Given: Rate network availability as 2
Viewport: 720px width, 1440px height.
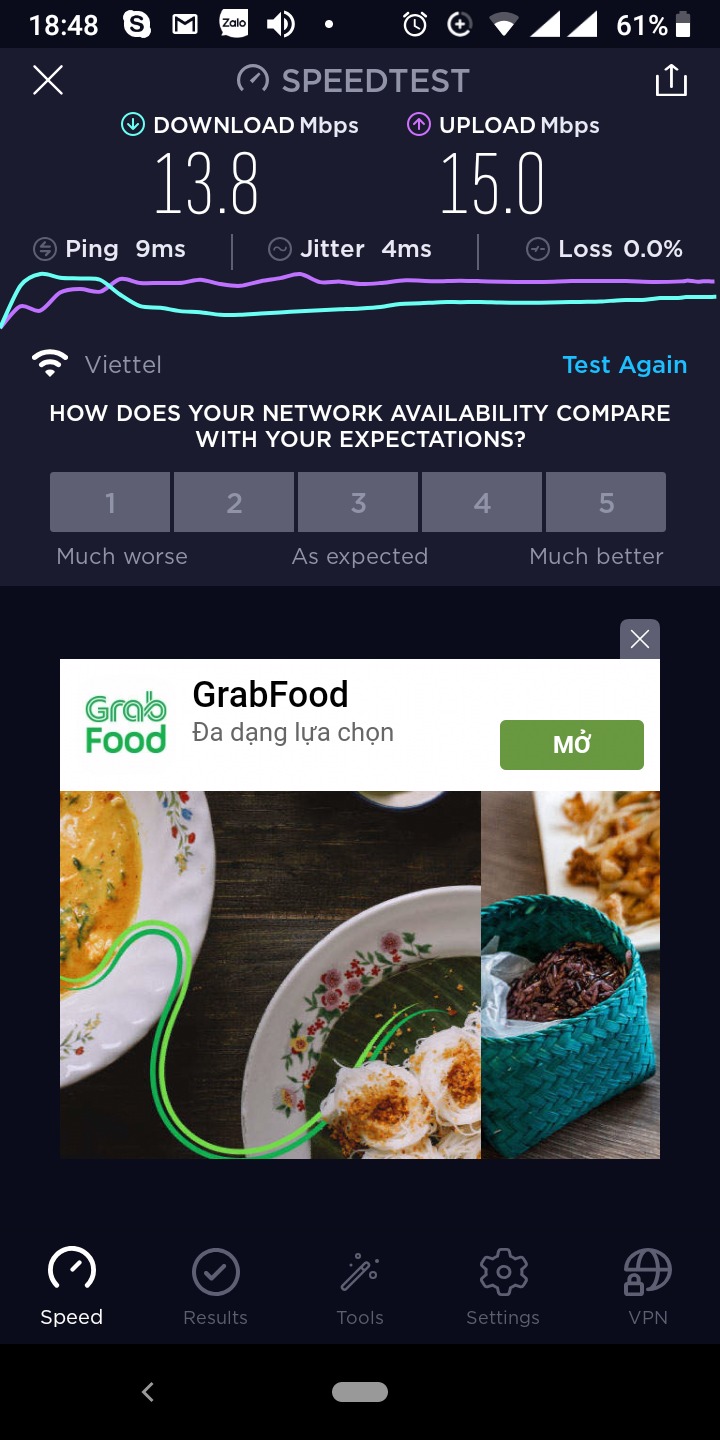Looking at the screenshot, I should coord(234,502).
